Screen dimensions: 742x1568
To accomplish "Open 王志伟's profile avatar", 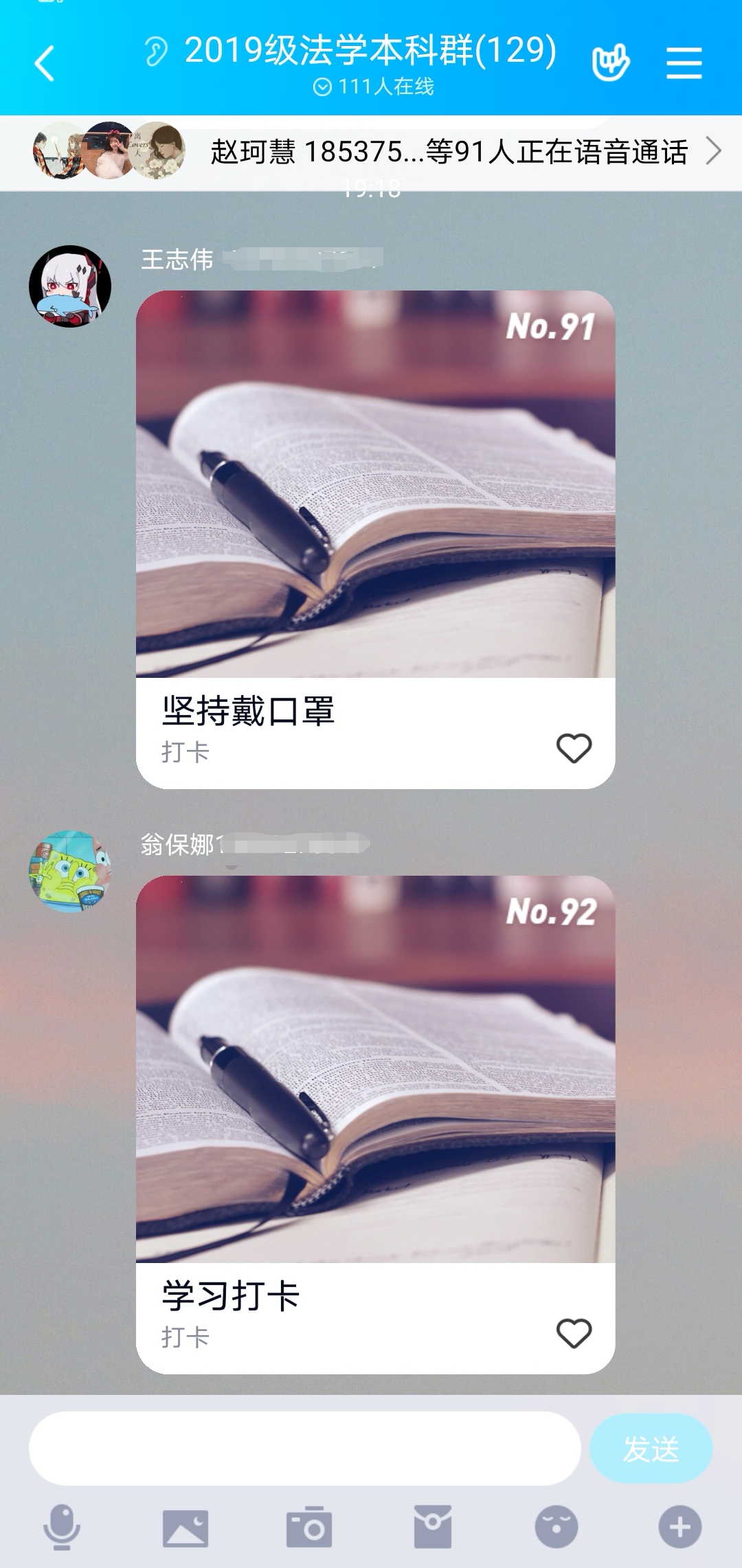I will pyautogui.click(x=70, y=286).
